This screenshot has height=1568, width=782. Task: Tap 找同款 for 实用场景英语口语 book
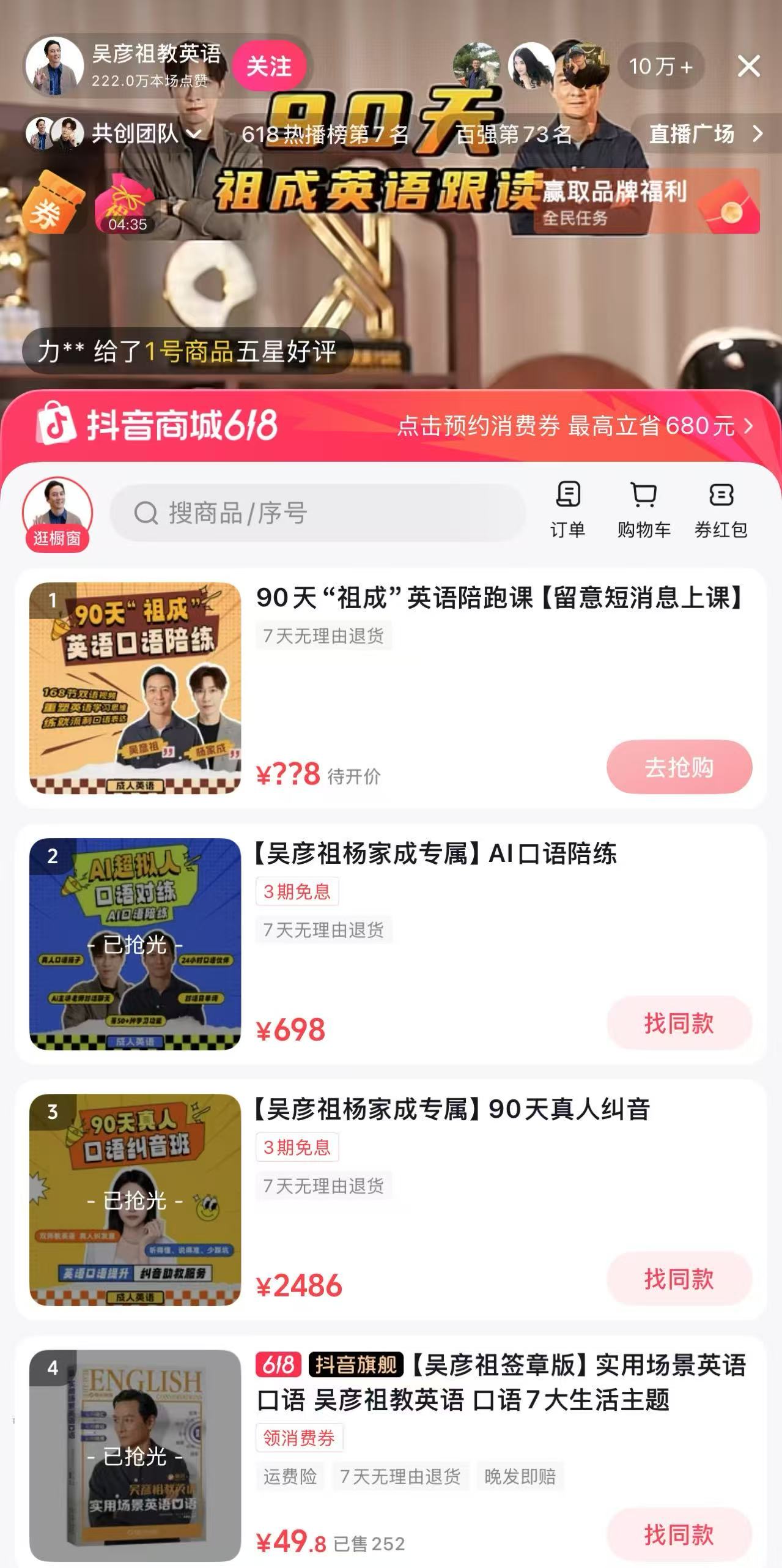pos(679,1534)
